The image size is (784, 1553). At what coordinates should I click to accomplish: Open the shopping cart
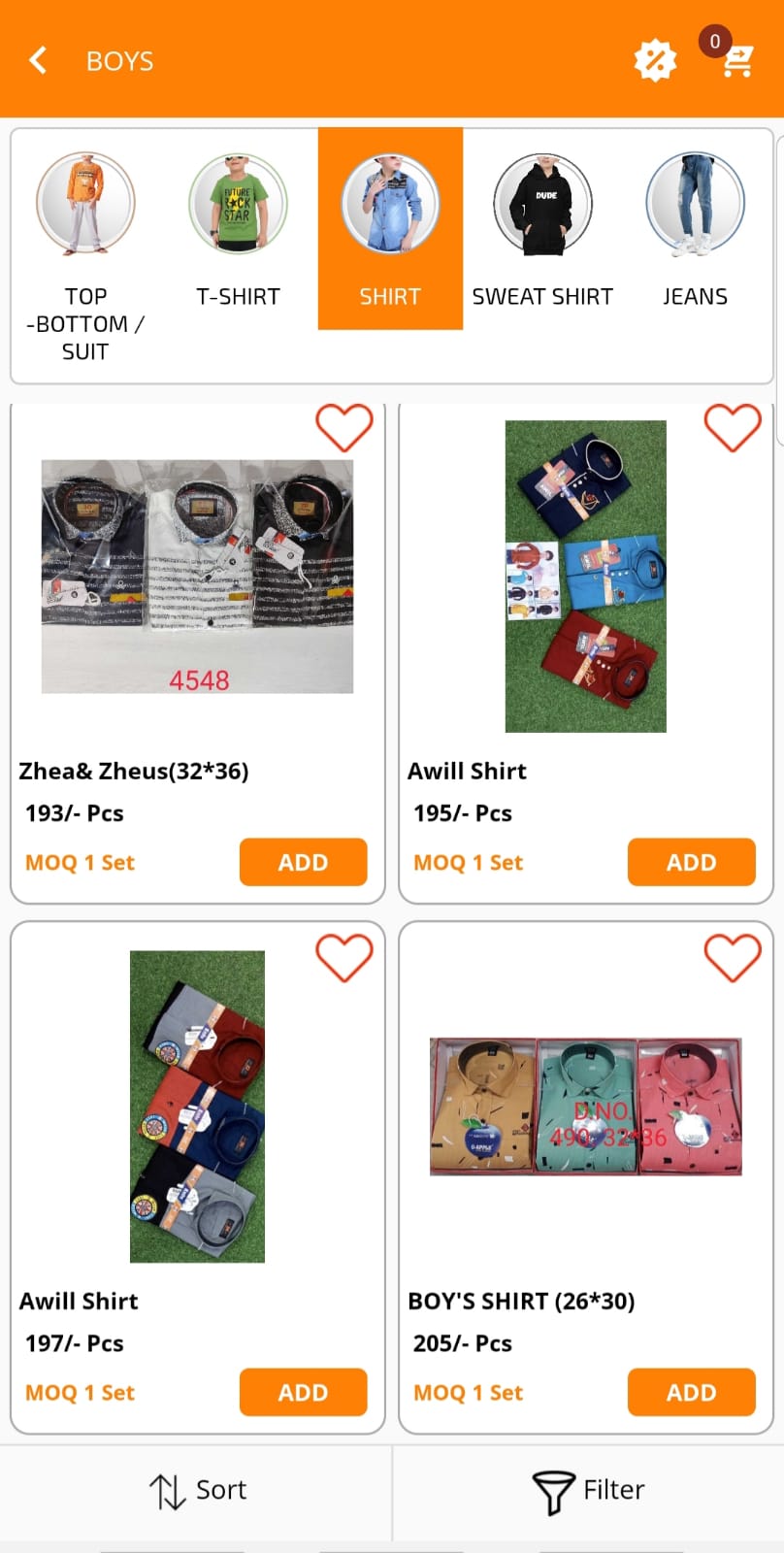tap(736, 60)
